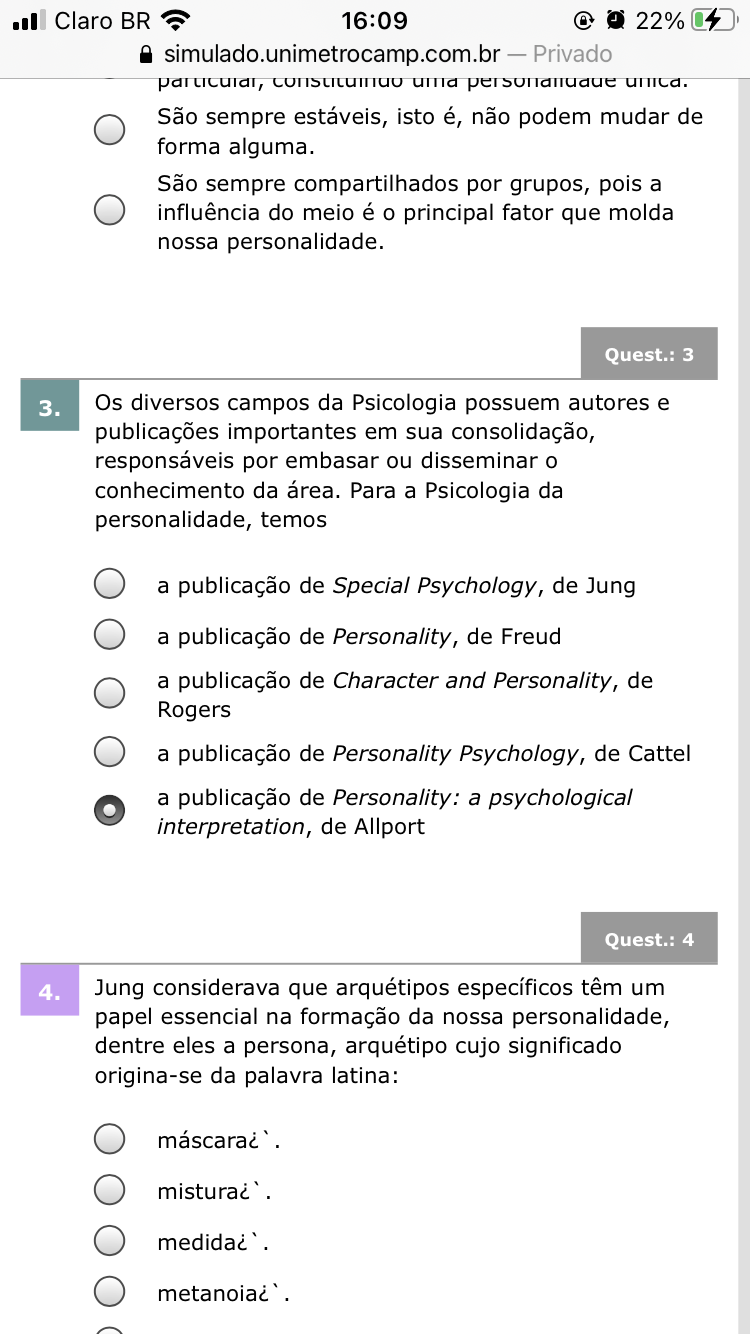Pick the 'medida' option

click(109, 1241)
